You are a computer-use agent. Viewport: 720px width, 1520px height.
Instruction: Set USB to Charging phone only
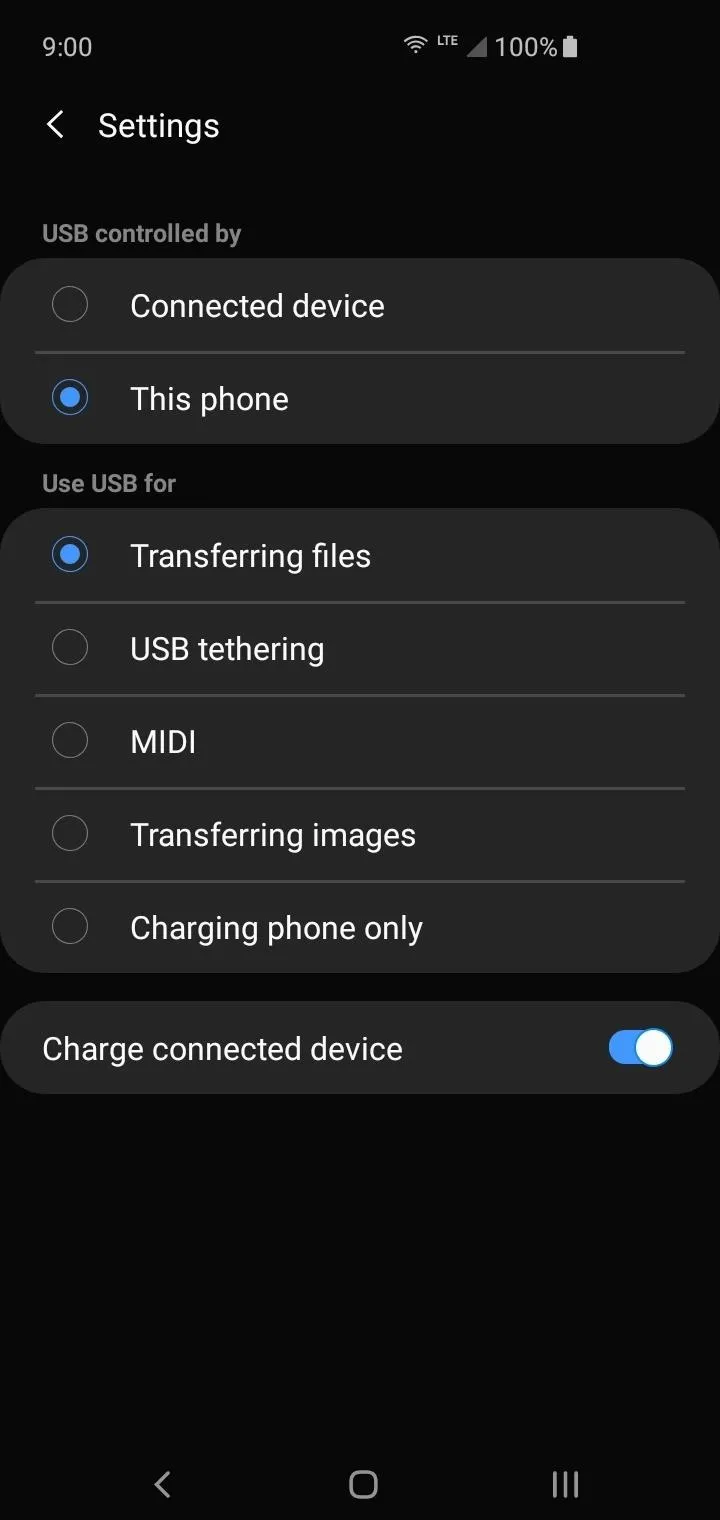click(360, 927)
